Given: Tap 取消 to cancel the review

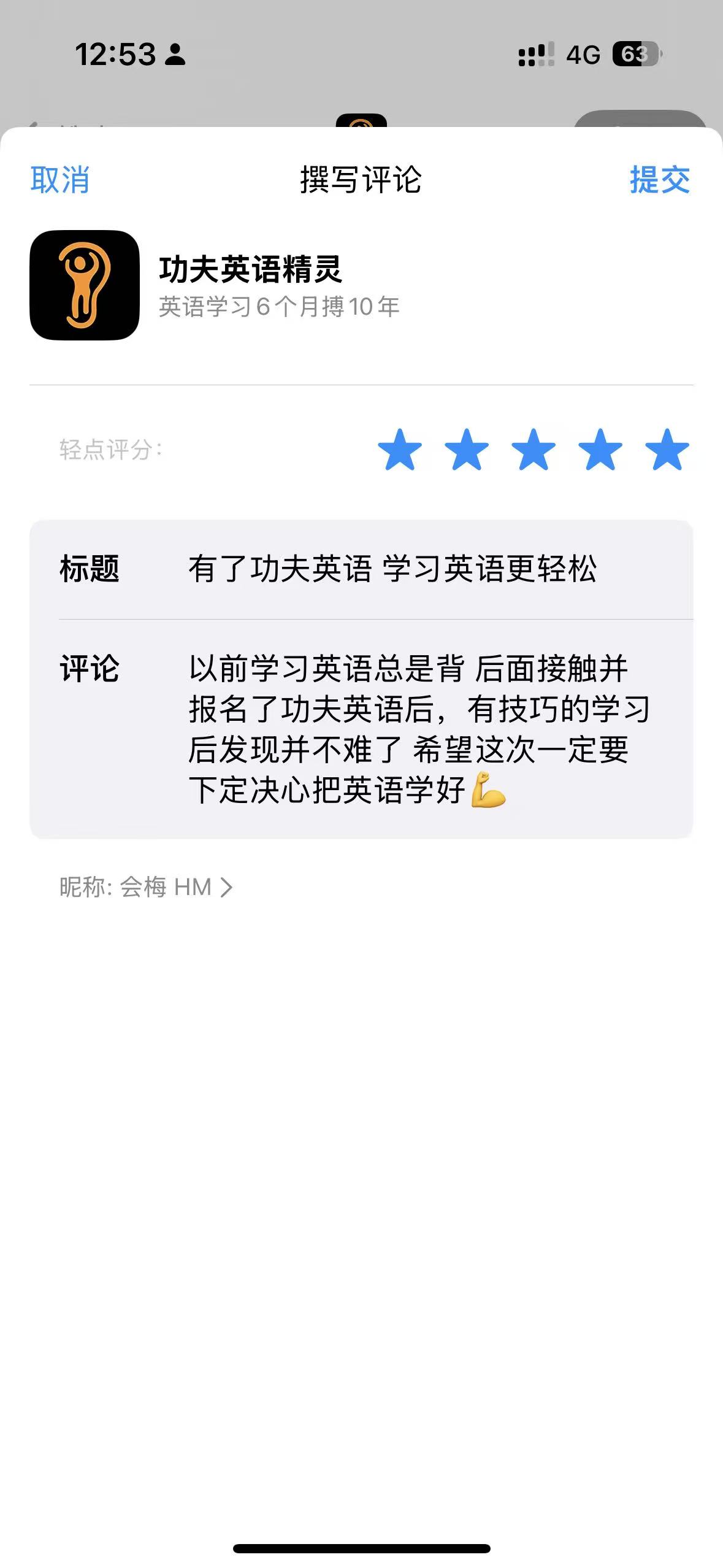Looking at the screenshot, I should pos(59,180).
